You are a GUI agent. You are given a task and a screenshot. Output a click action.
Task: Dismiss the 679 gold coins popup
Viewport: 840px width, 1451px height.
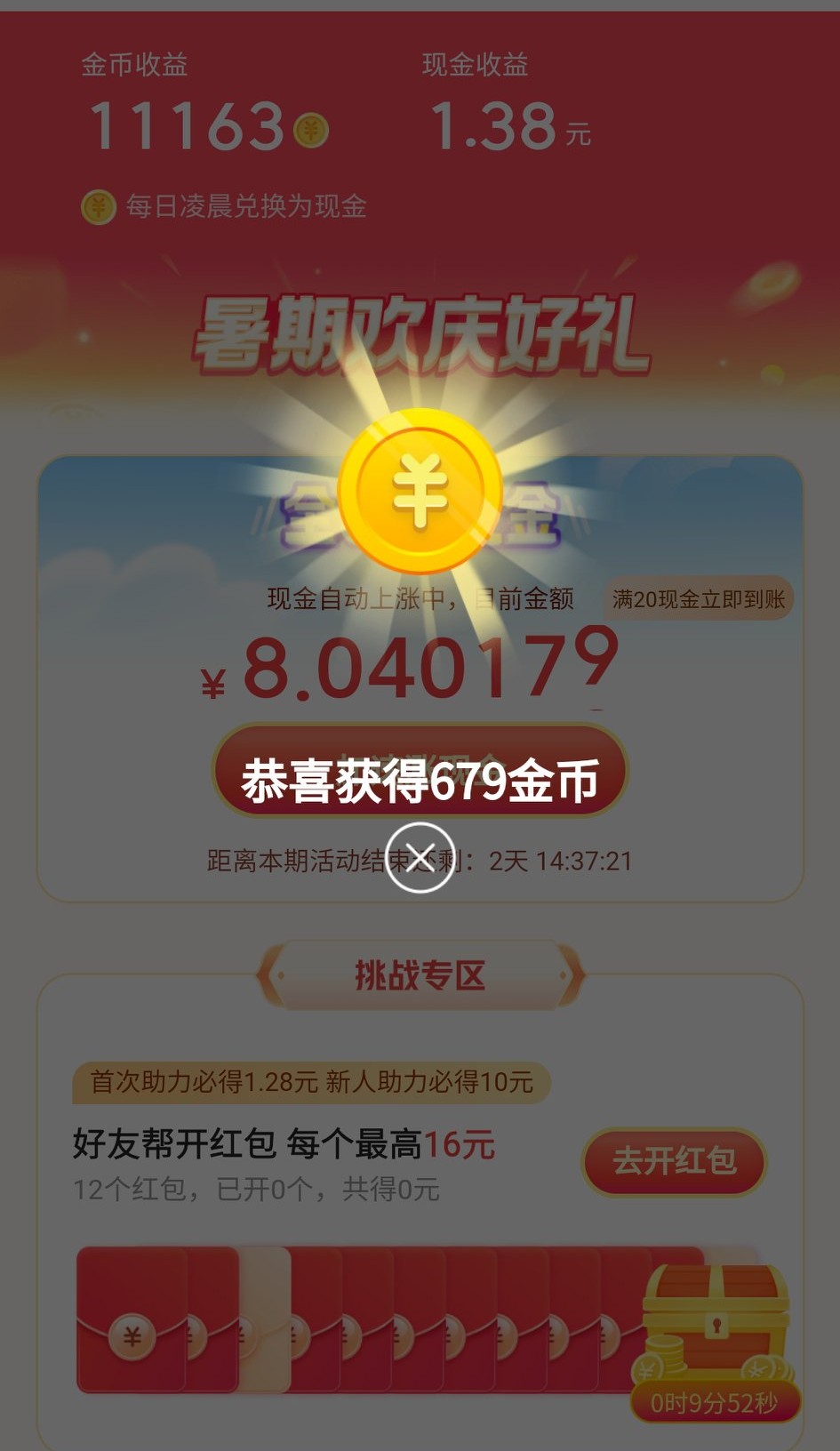click(420, 857)
